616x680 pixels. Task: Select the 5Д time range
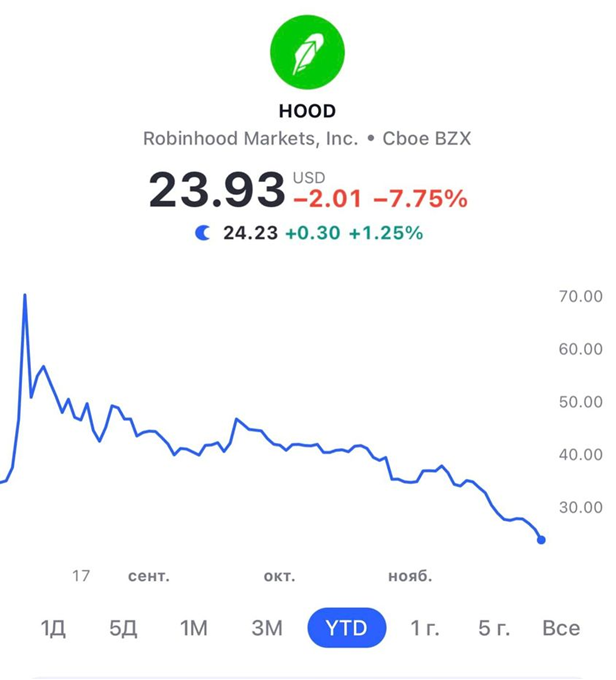[x=123, y=628]
